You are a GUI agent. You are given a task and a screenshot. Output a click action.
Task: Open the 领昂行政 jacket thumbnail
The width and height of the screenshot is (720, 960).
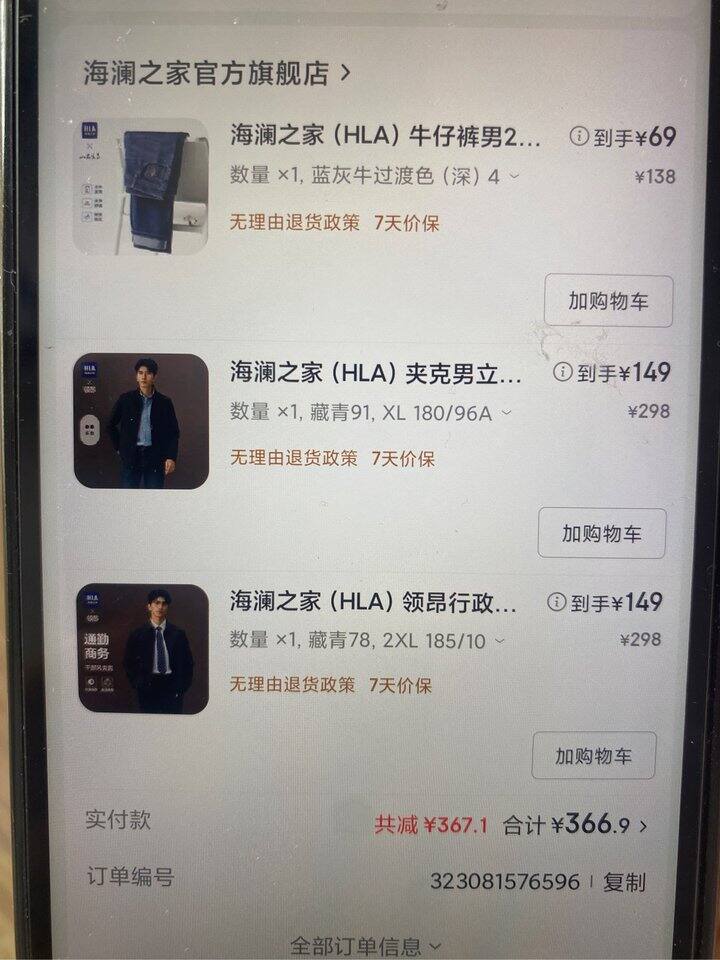coord(141,648)
